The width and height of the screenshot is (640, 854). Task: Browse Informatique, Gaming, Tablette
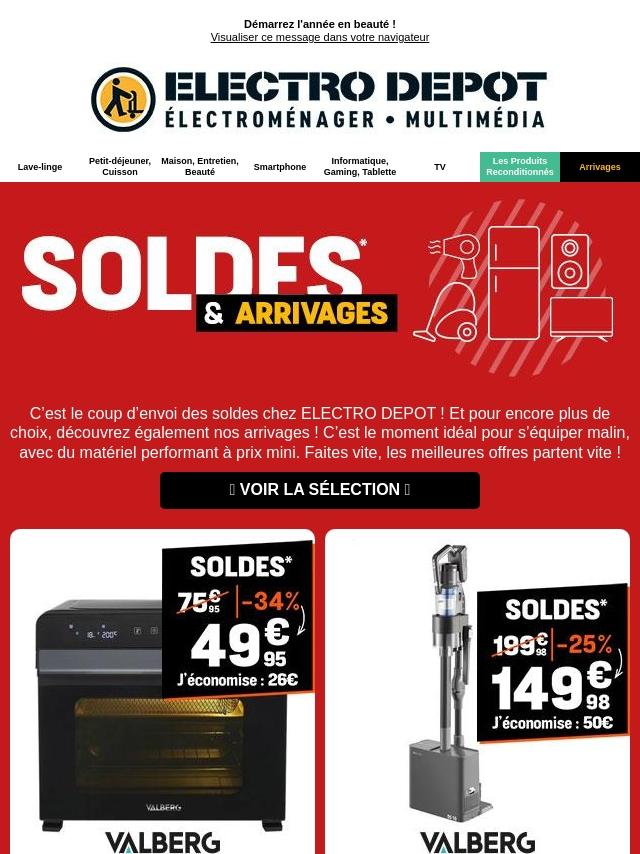coord(360,166)
